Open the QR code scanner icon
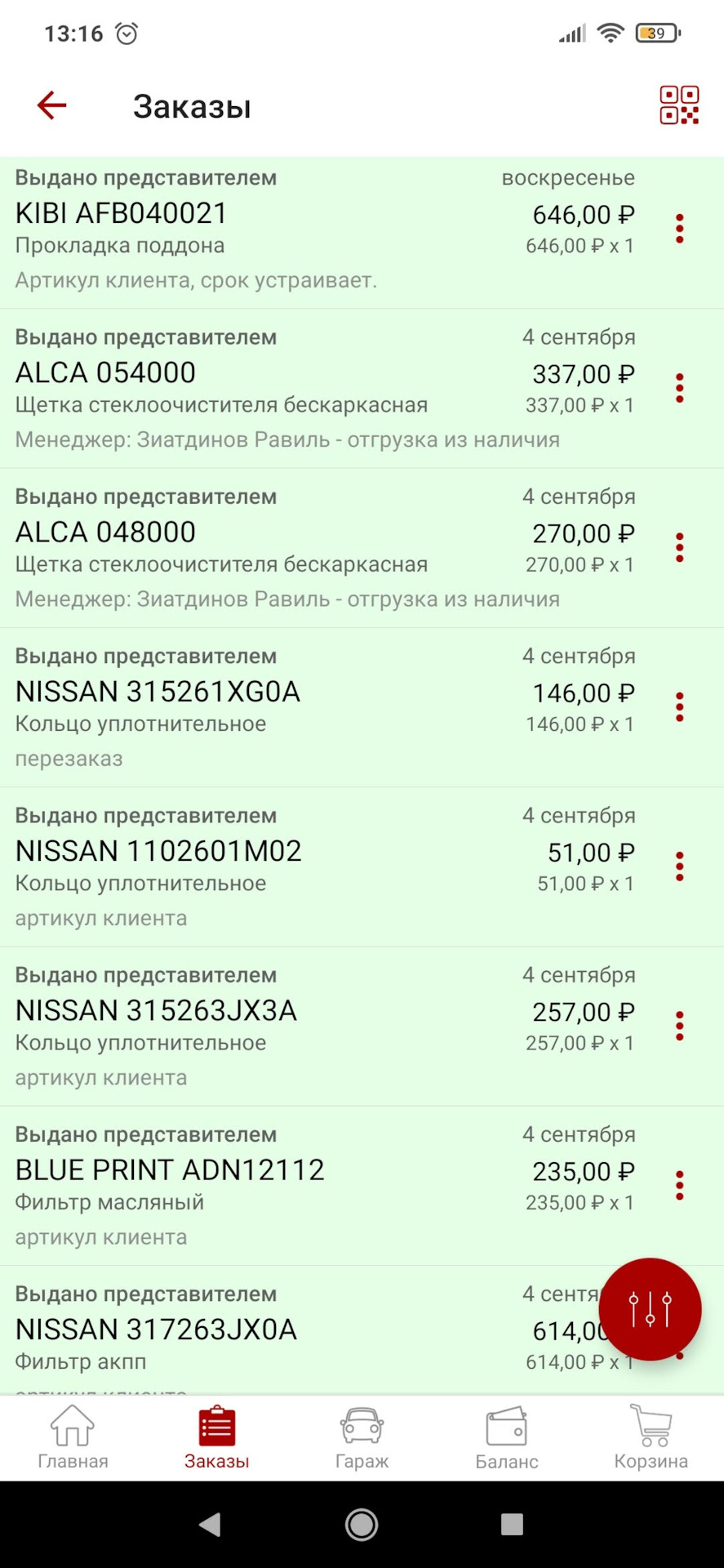 click(678, 105)
